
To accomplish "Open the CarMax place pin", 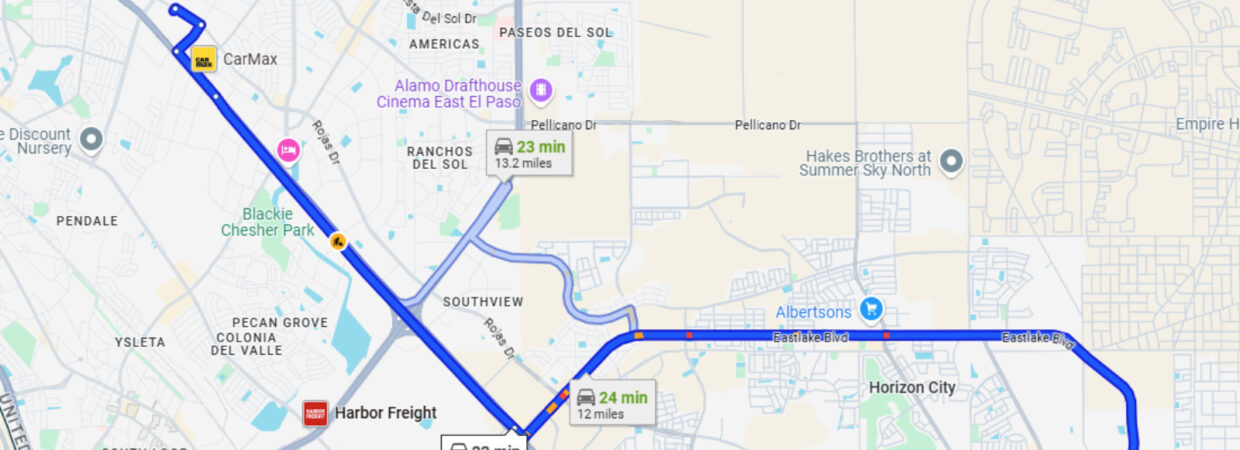I will point(204,59).
